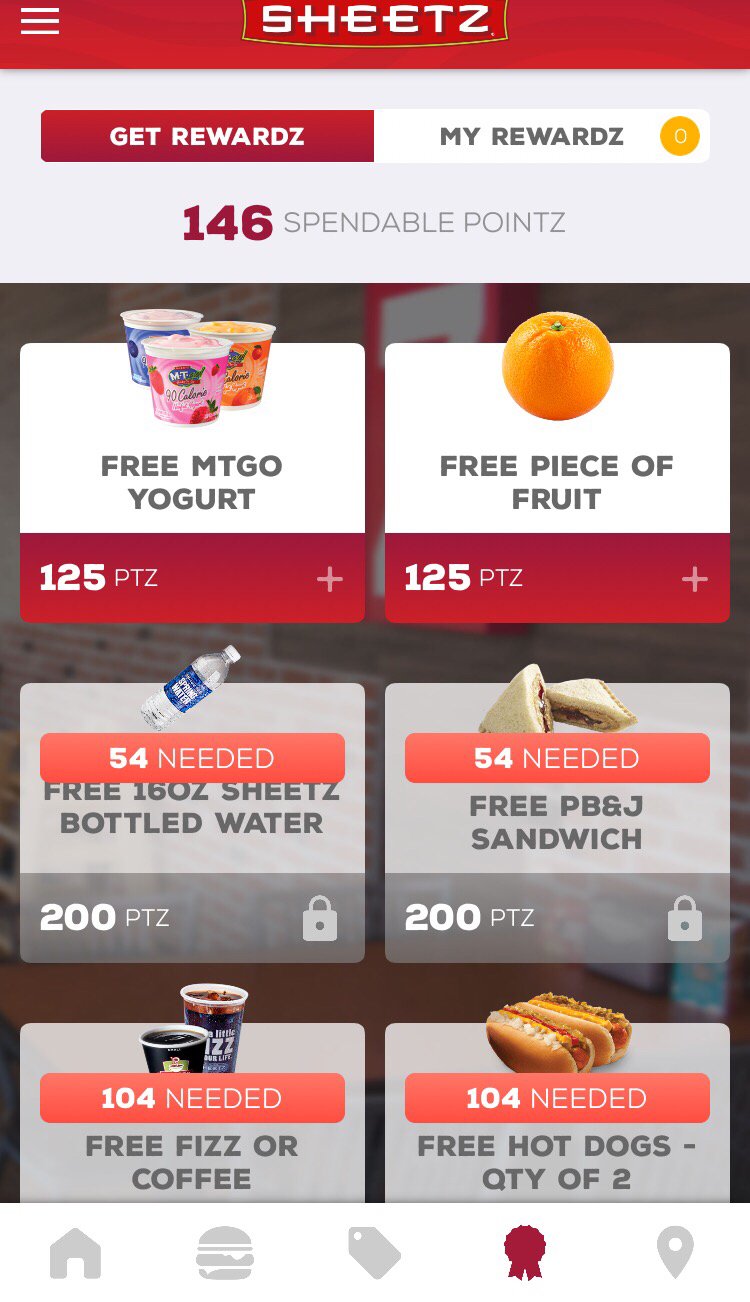
Task: Open the hamburger menu
Action: [x=40, y=22]
